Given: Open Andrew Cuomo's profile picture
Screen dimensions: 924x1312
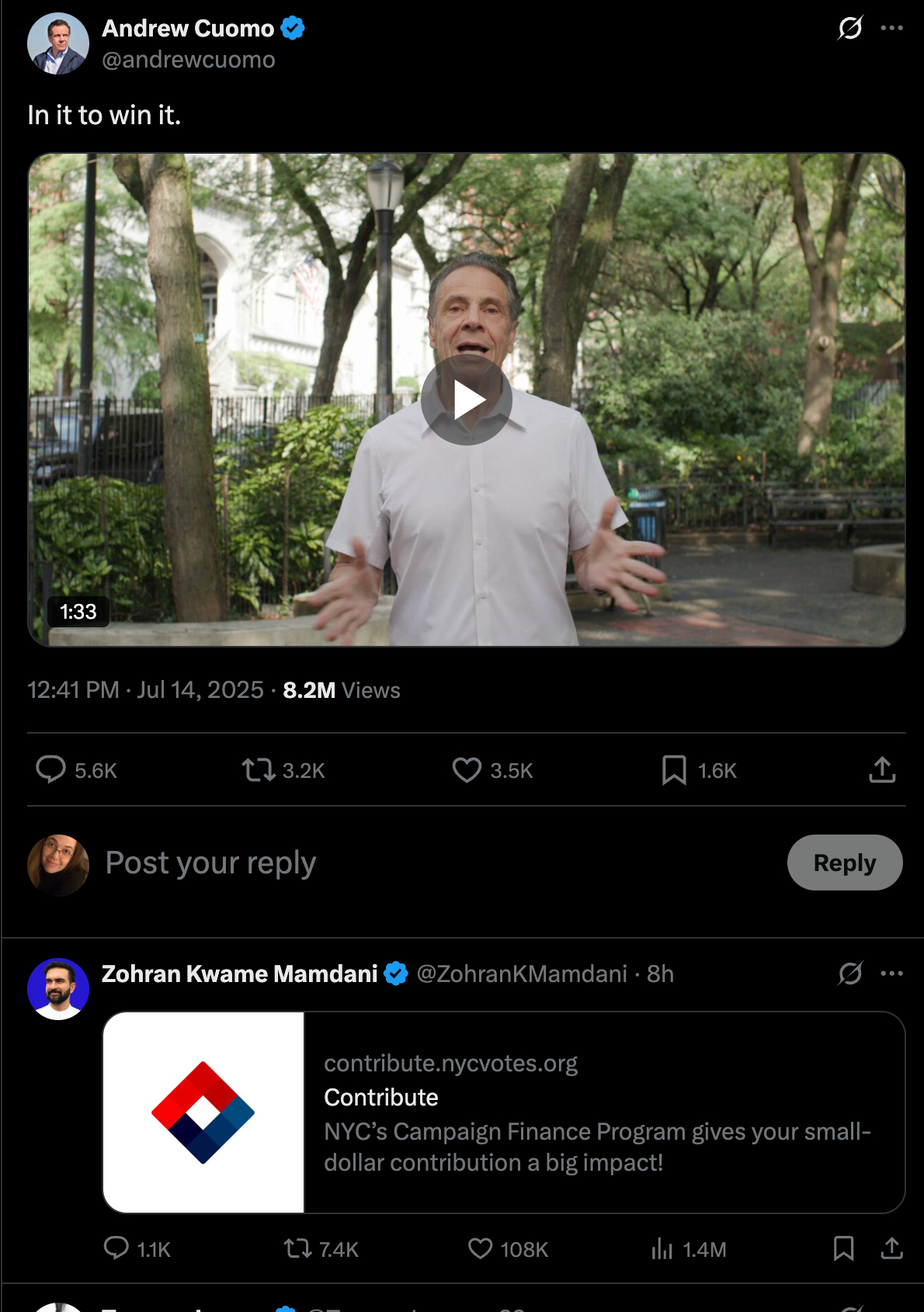Looking at the screenshot, I should (x=58, y=43).
